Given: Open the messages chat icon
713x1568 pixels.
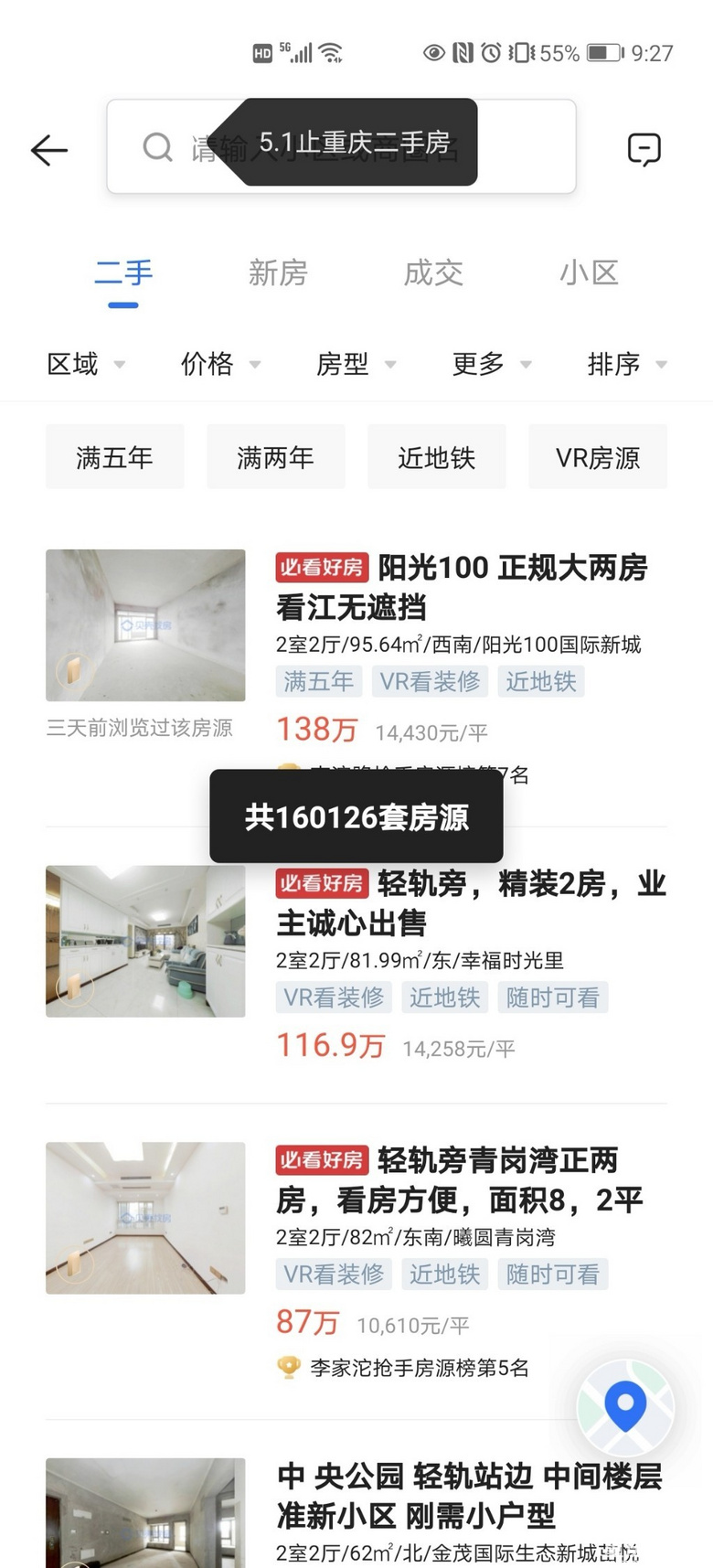Looking at the screenshot, I should pyautogui.click(x=644, y=149).
